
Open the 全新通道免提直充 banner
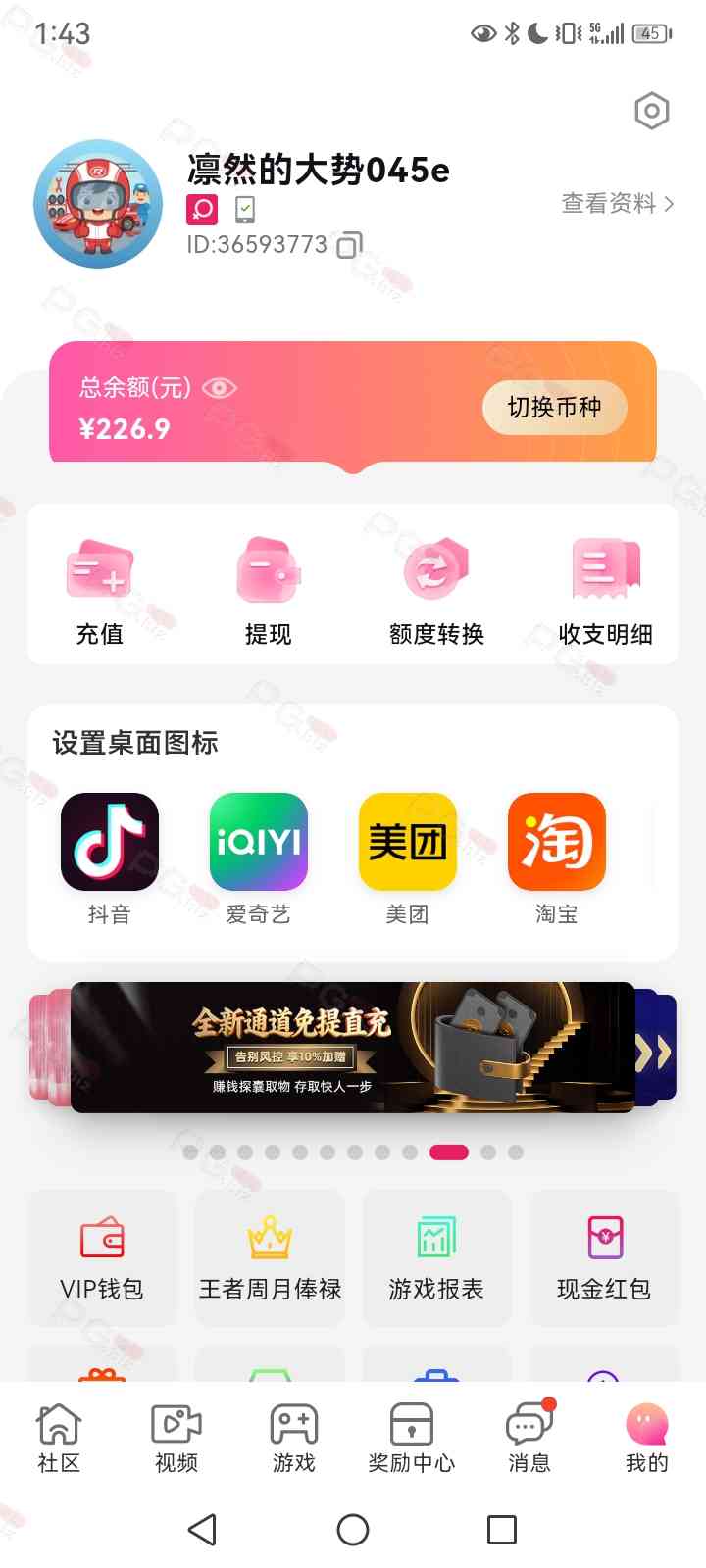[353, 1047]
